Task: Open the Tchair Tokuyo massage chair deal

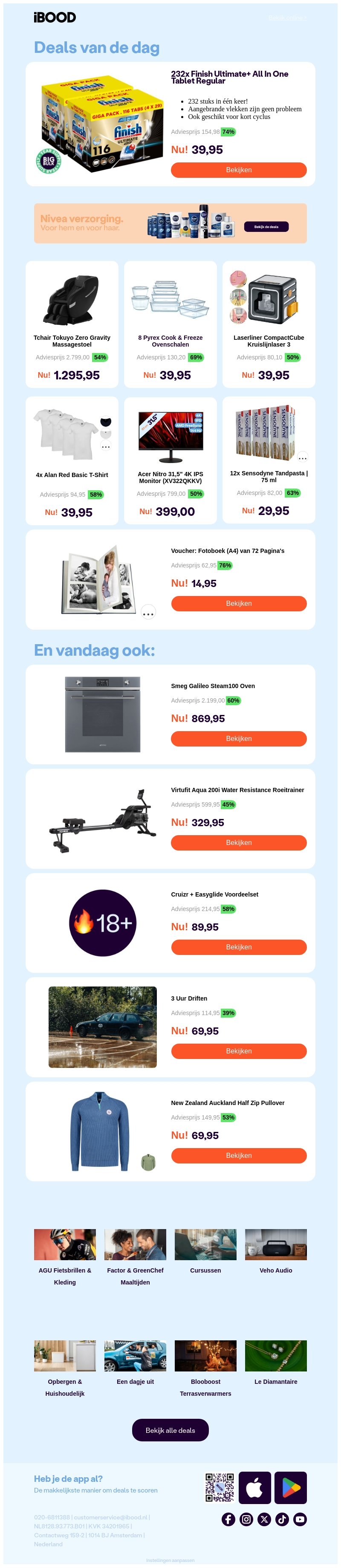Action: coord(72,323)
